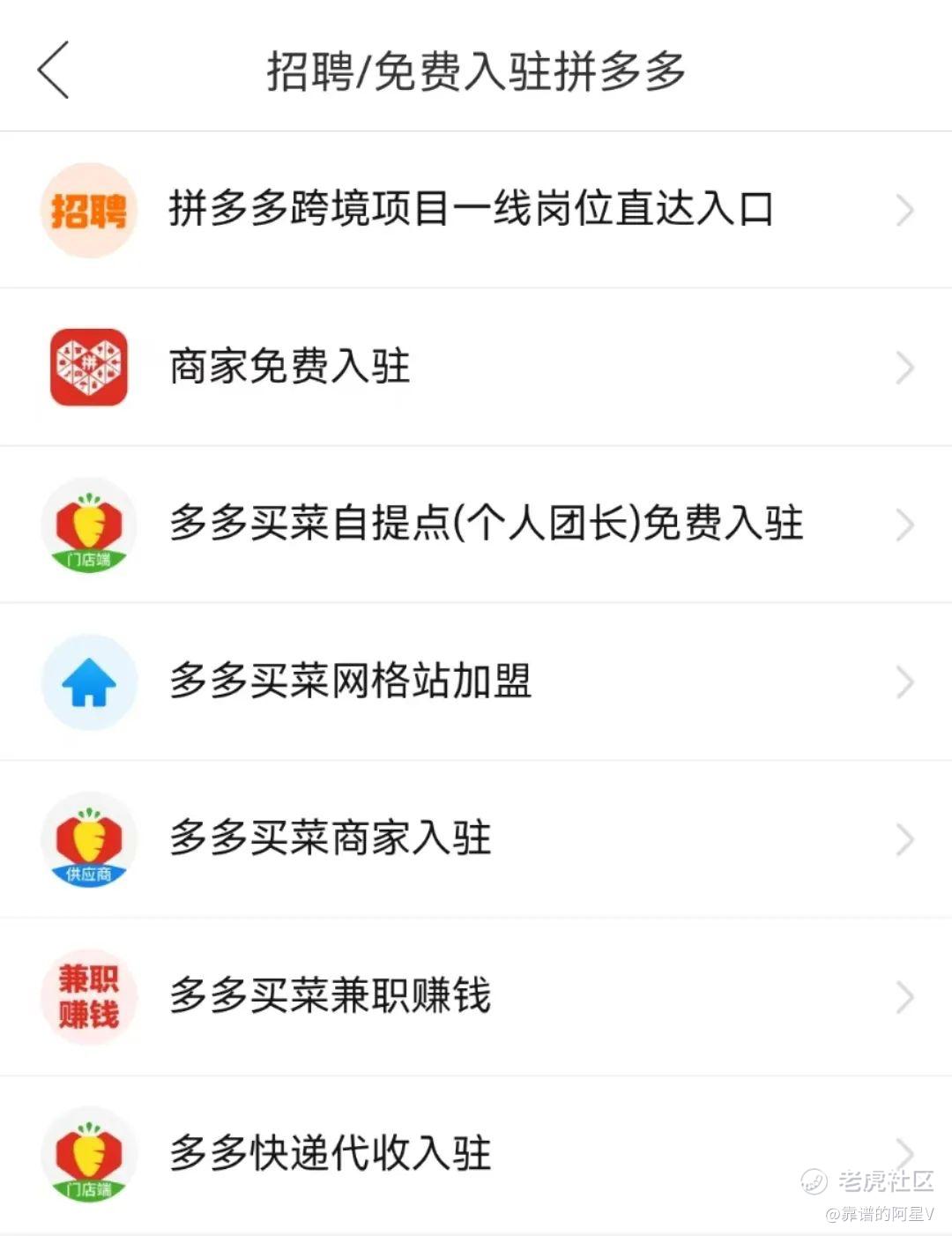
Task: Open 多多买菜兼职赚钱
Action: (x=331, y=996)
